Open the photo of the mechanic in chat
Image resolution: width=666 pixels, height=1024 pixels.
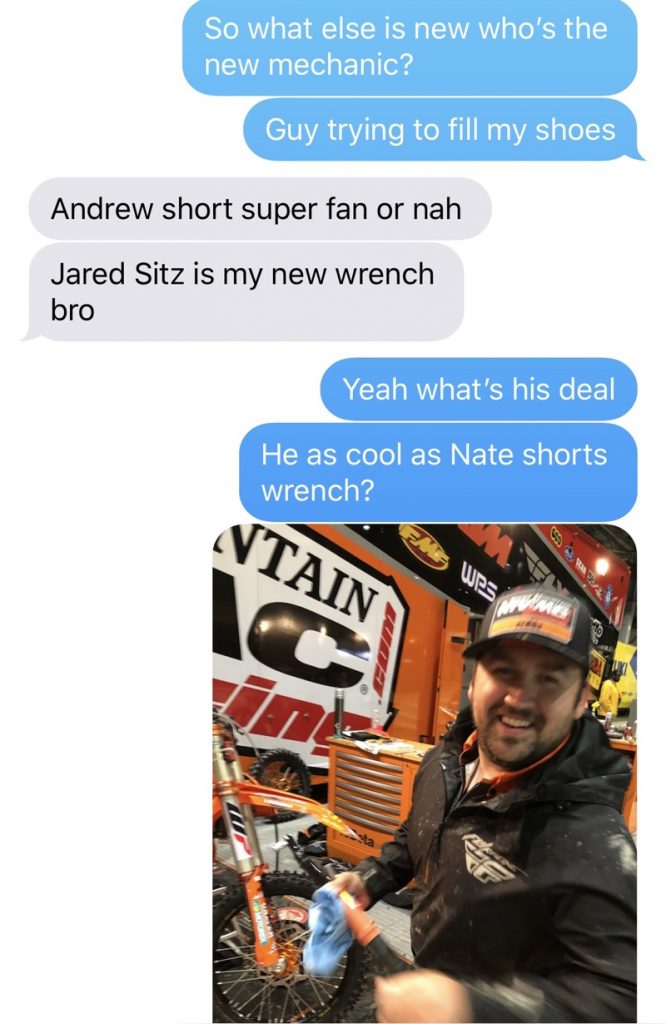point(425,772)
